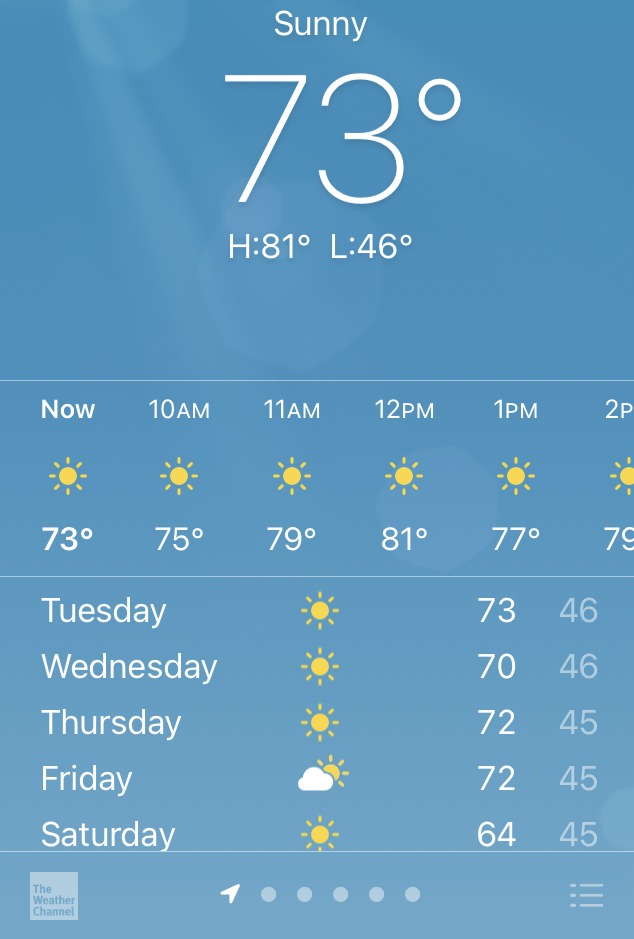The width and height of the screenshot is (634, 939).
Task: Open The Weather Channel link
Action: point(54,895)
